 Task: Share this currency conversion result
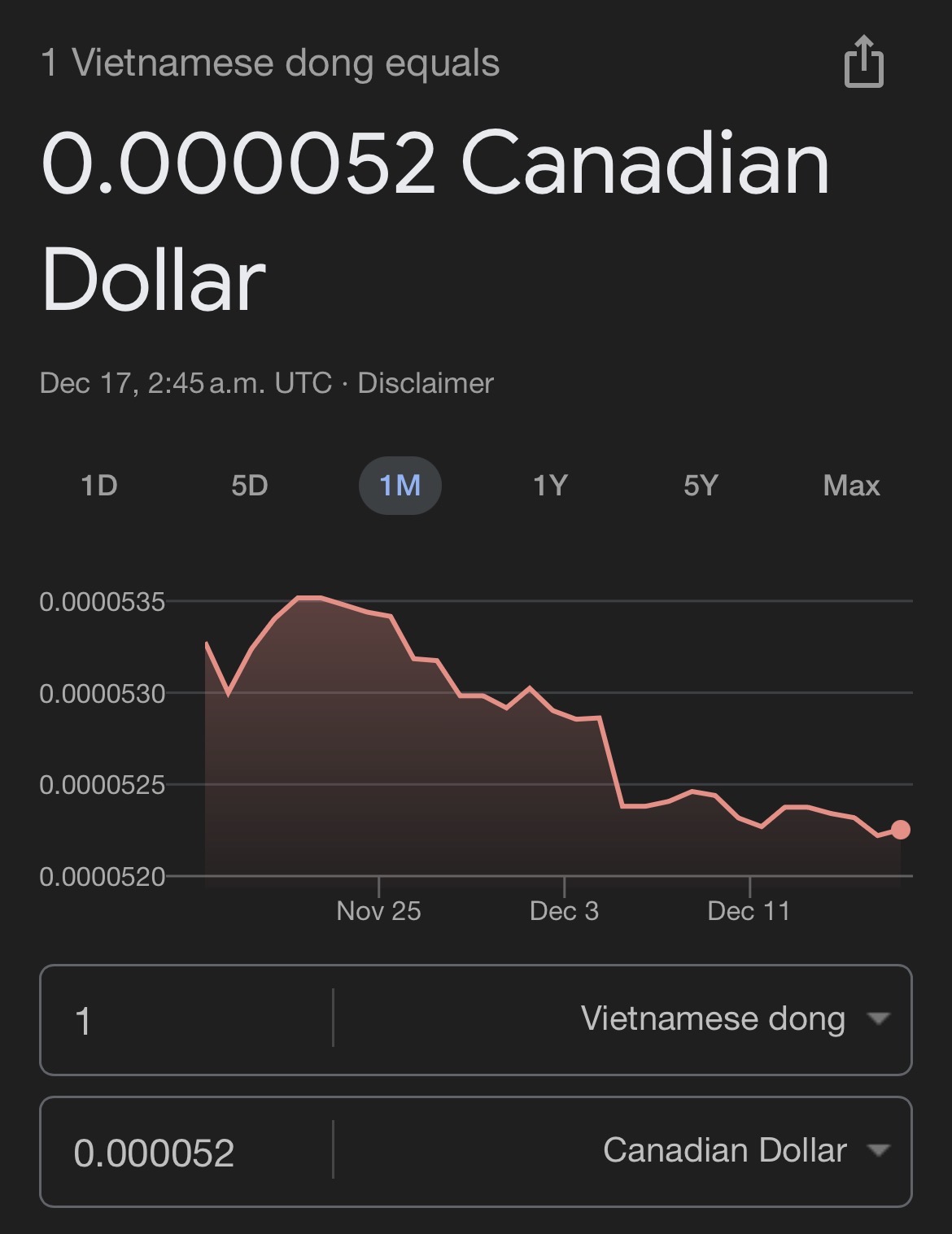coord(863,62)
